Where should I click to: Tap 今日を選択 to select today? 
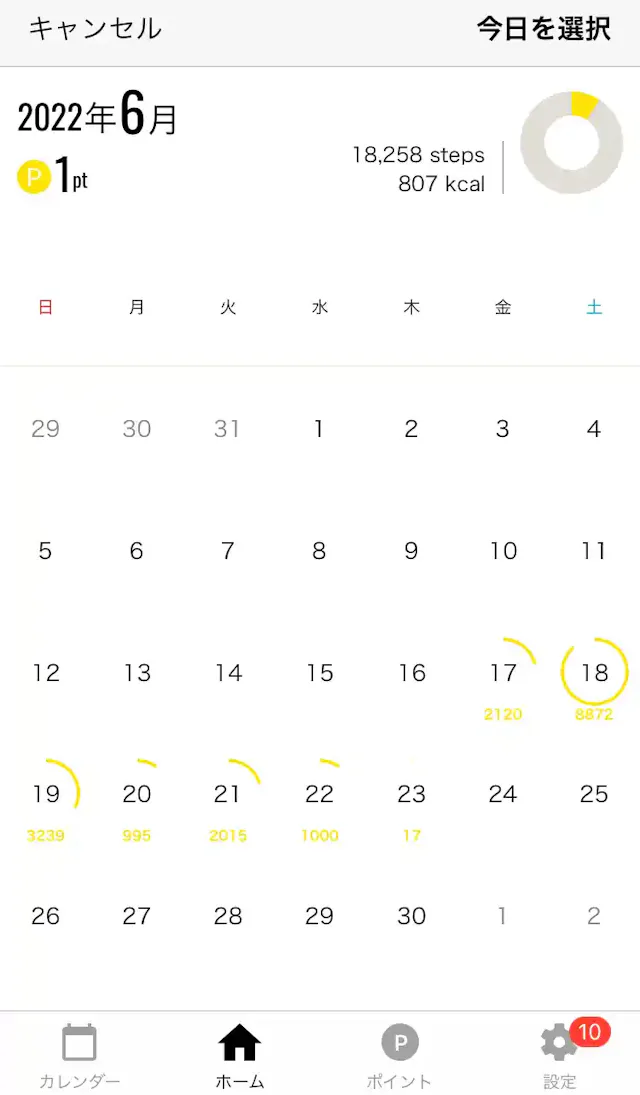(x=543, y=29)
